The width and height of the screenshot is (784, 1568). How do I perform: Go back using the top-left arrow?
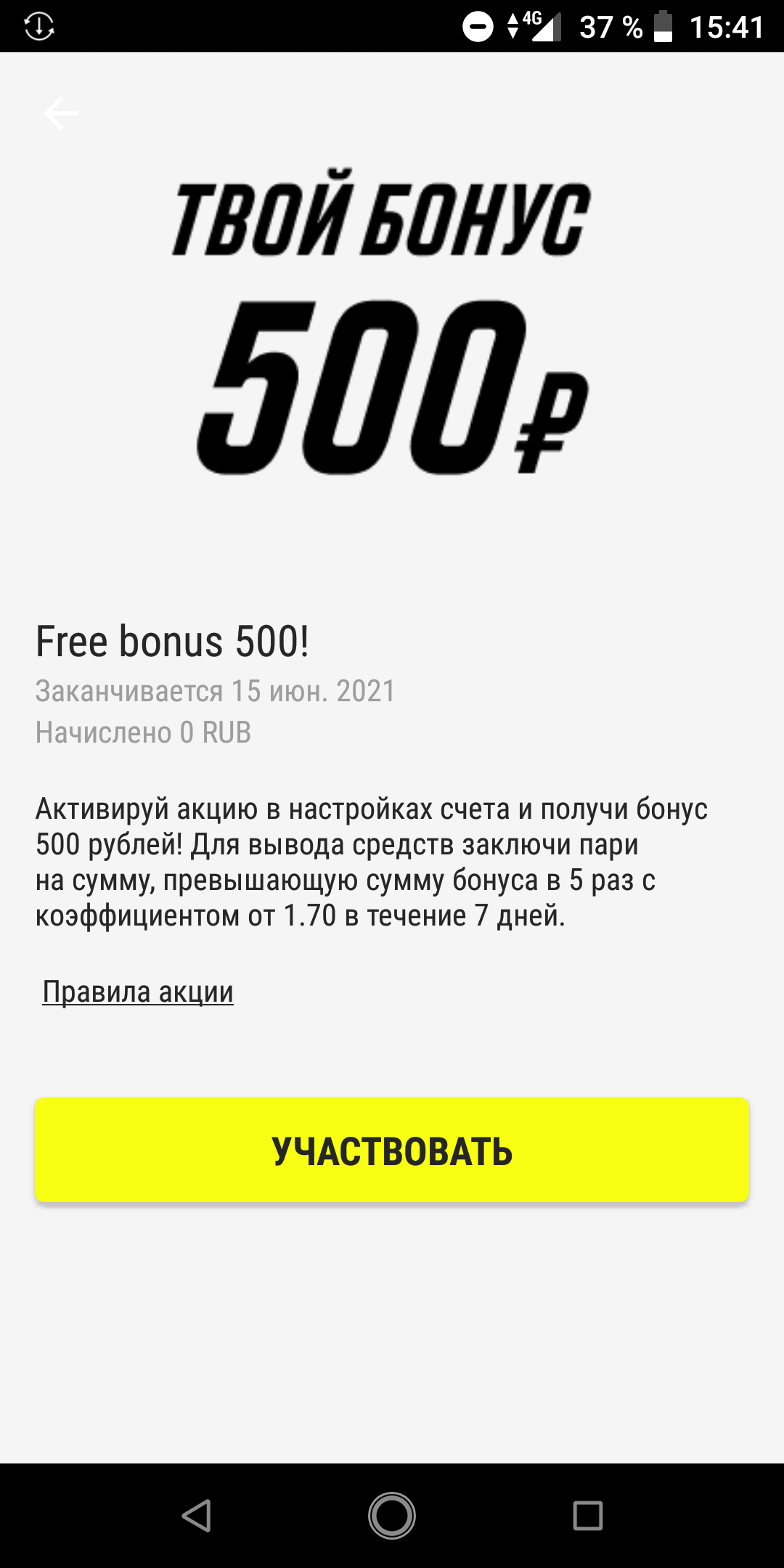pyautogui.click(x=61, y=113)
